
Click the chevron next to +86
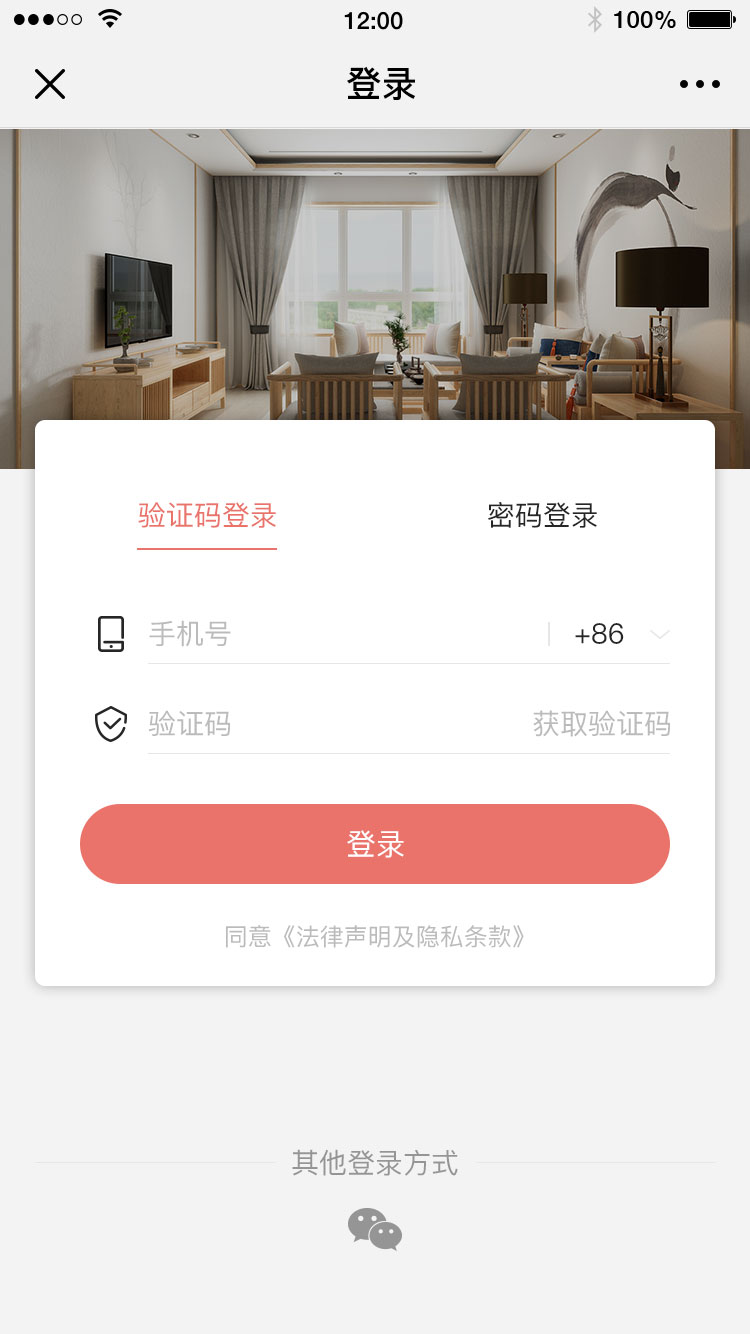pyautogui.click(x=660, y=634)
